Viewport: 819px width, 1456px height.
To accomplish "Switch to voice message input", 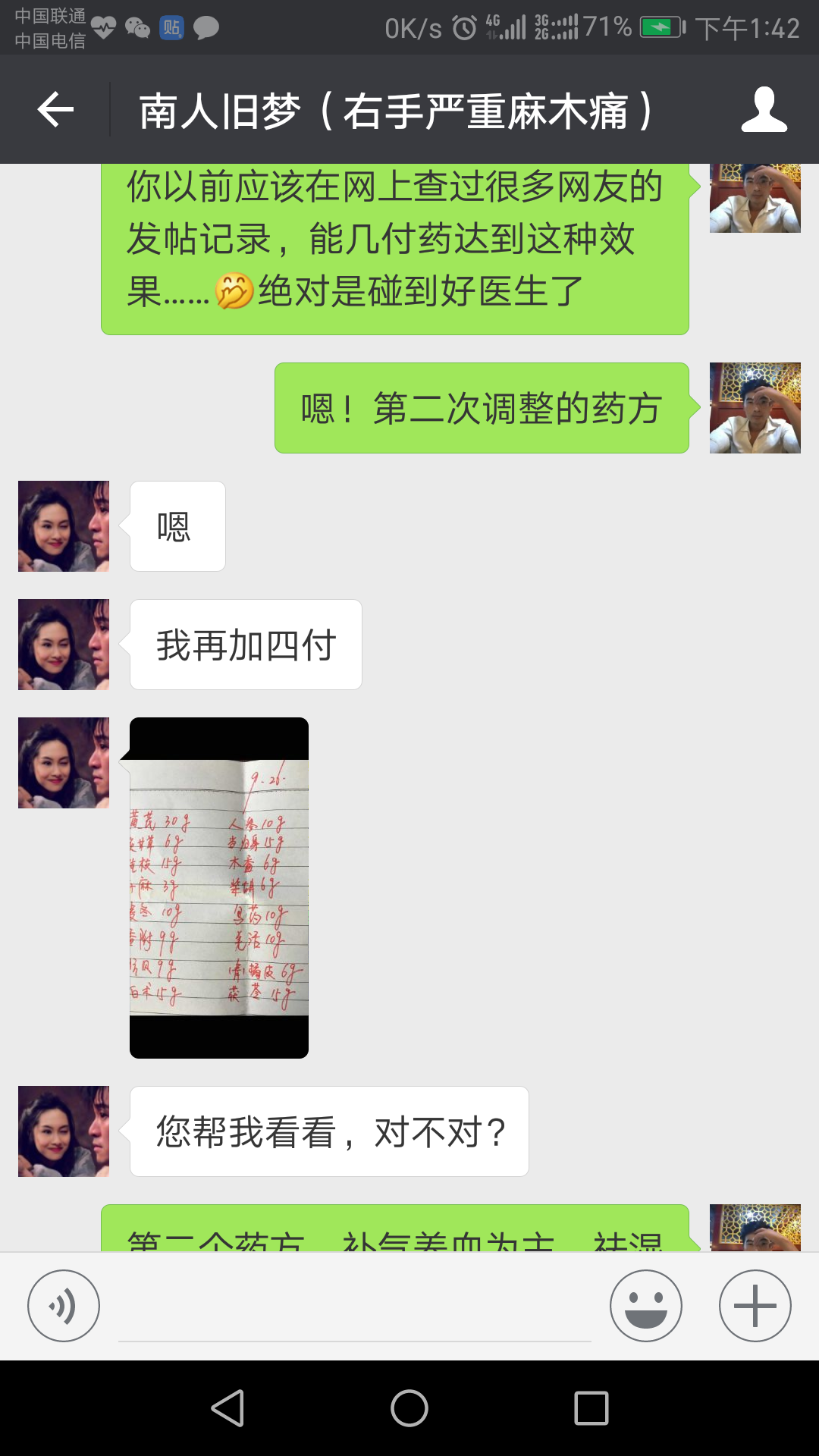I will point(64,1305).
